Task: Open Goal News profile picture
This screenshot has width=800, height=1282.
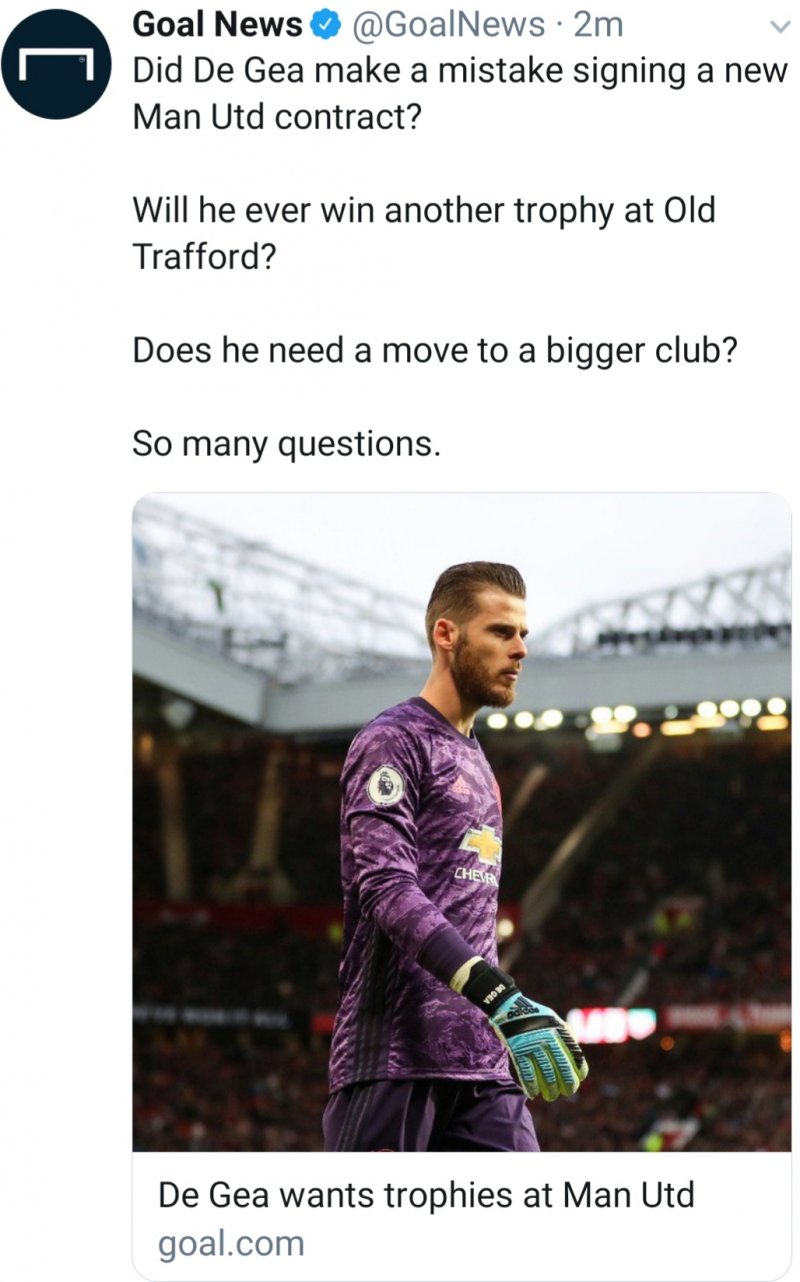Action: click(55, 65)
